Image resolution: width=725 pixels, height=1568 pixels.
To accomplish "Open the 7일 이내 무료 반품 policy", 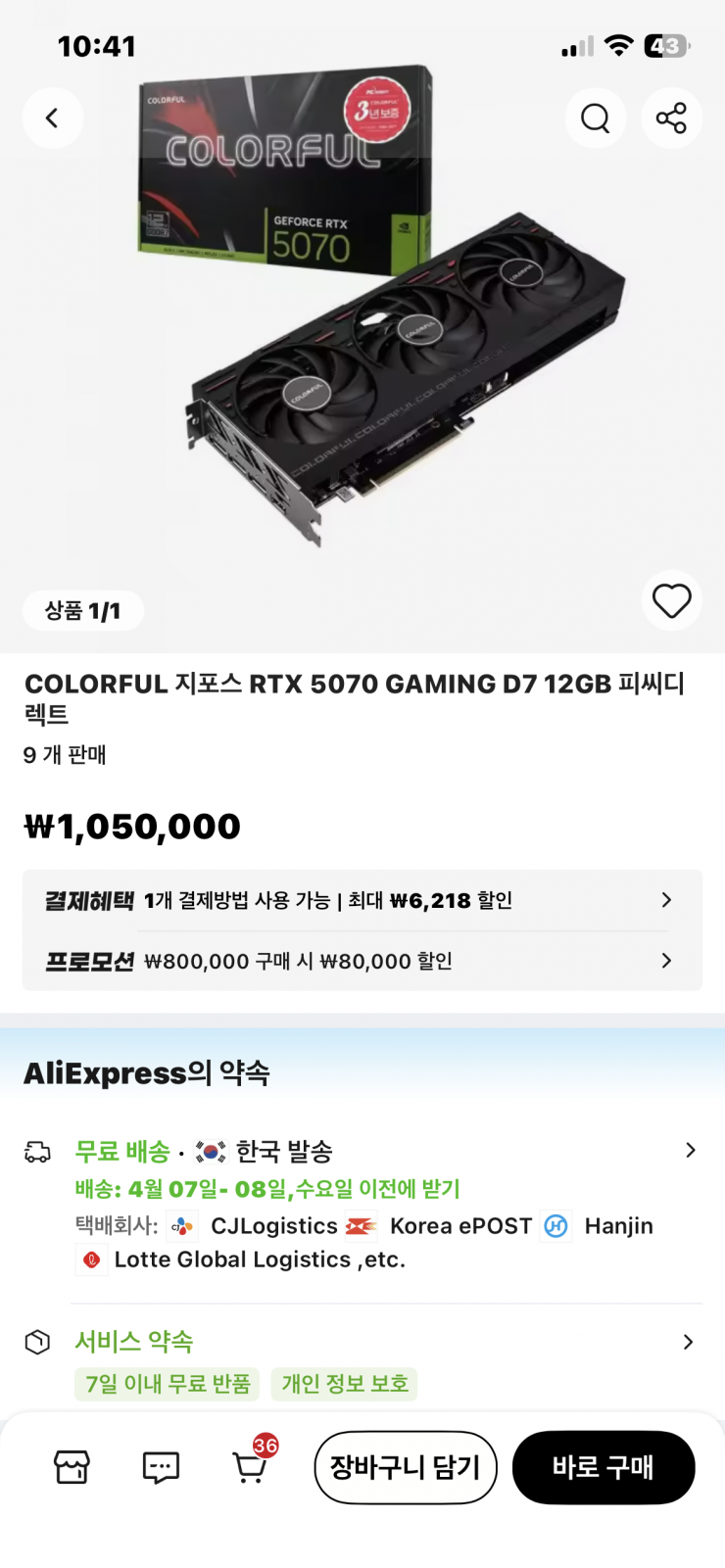I will [x=166, y=1384].
